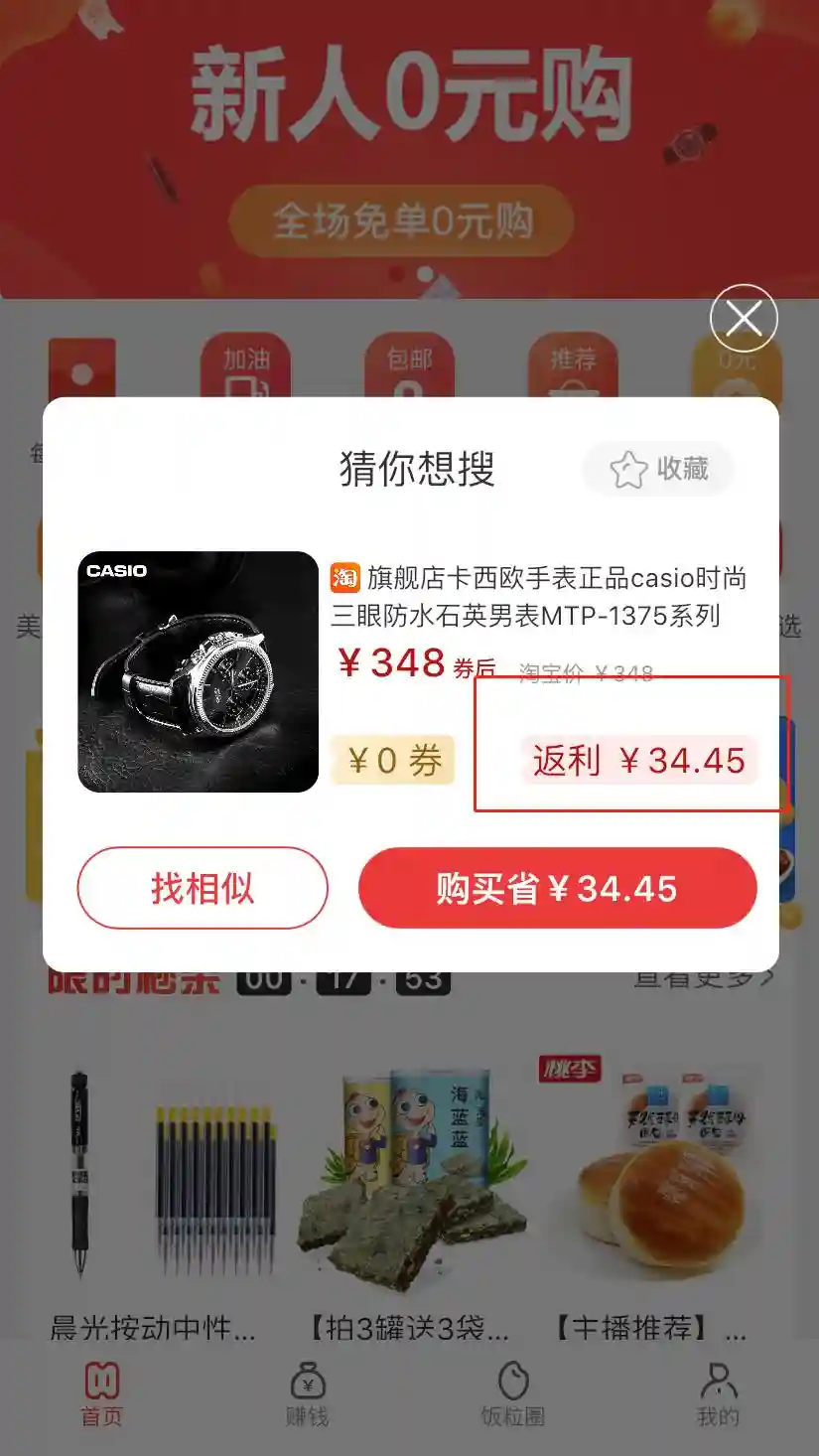Tap 找相似 to find similar items
This screenshot has width=819, height=1456.
pos(203,888)
